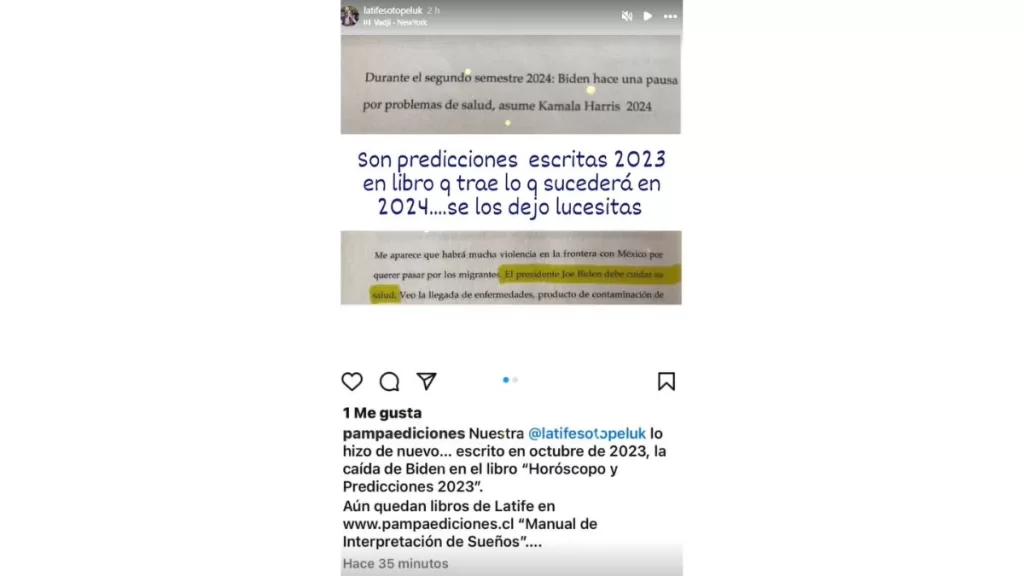Go to second slide via carousel dots
This screenshot has height=576, width=1024.
point(515,380)
